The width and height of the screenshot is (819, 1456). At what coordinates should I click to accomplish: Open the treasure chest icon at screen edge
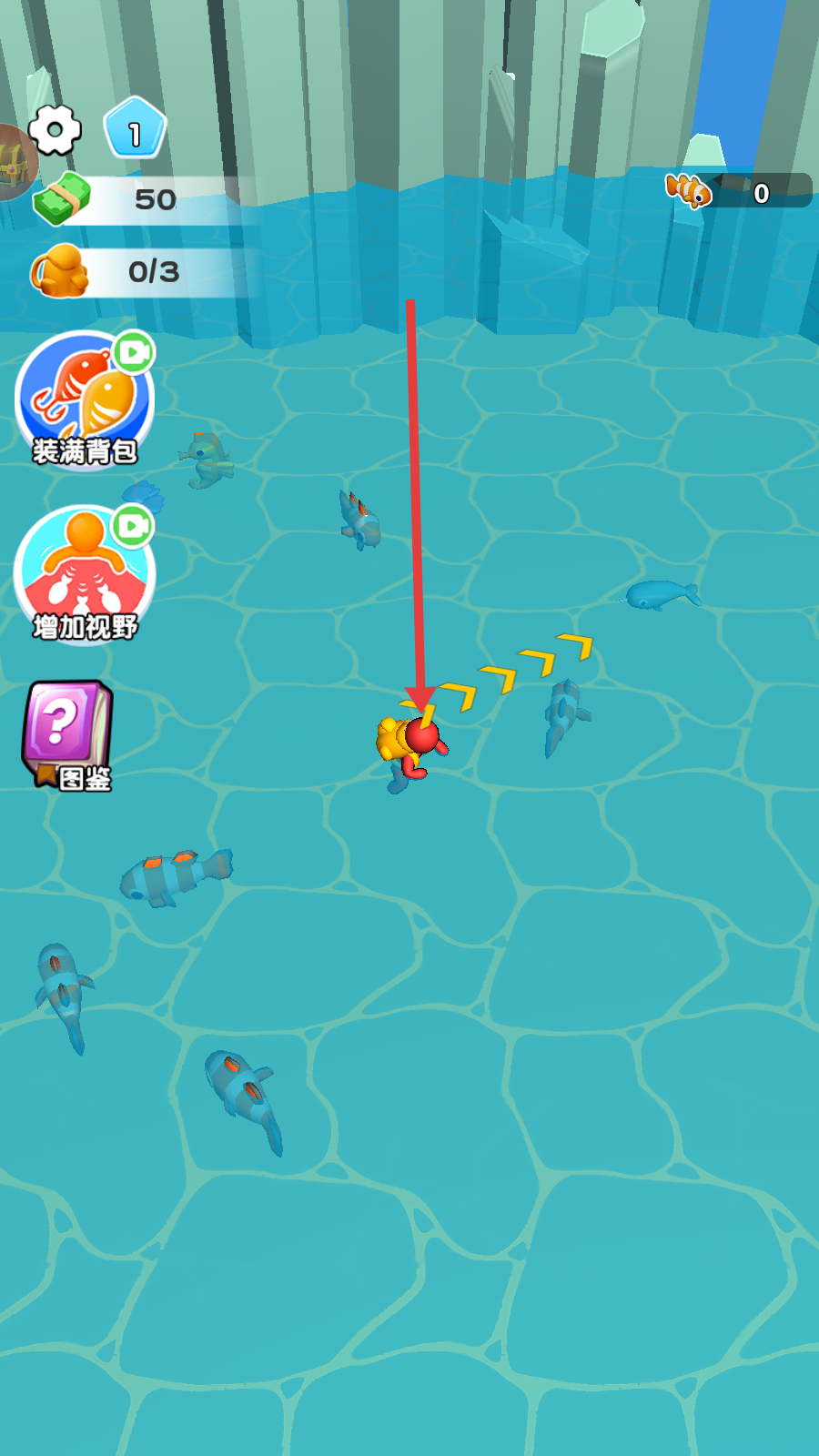pos(15,162)
